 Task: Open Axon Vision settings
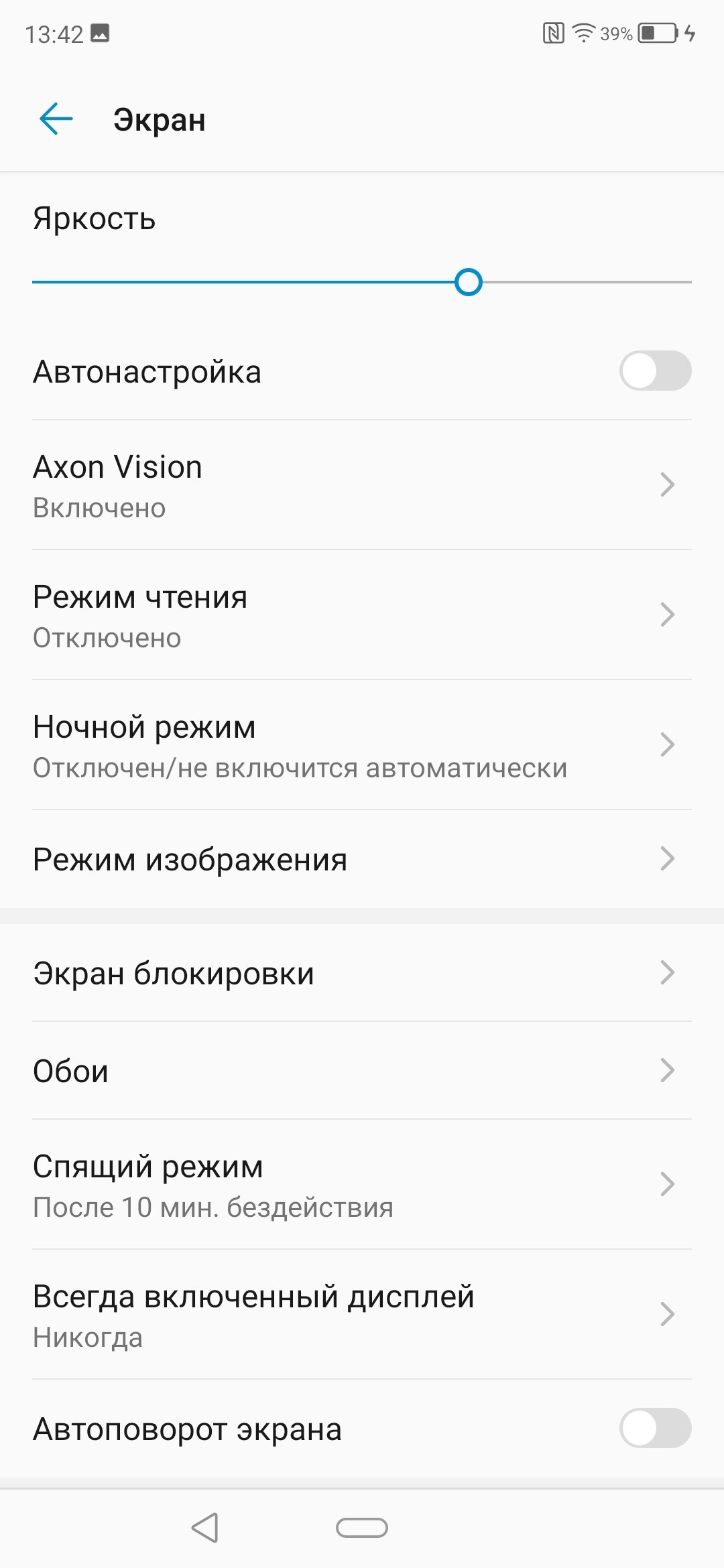pyautogui.click(x=362, y=485)
